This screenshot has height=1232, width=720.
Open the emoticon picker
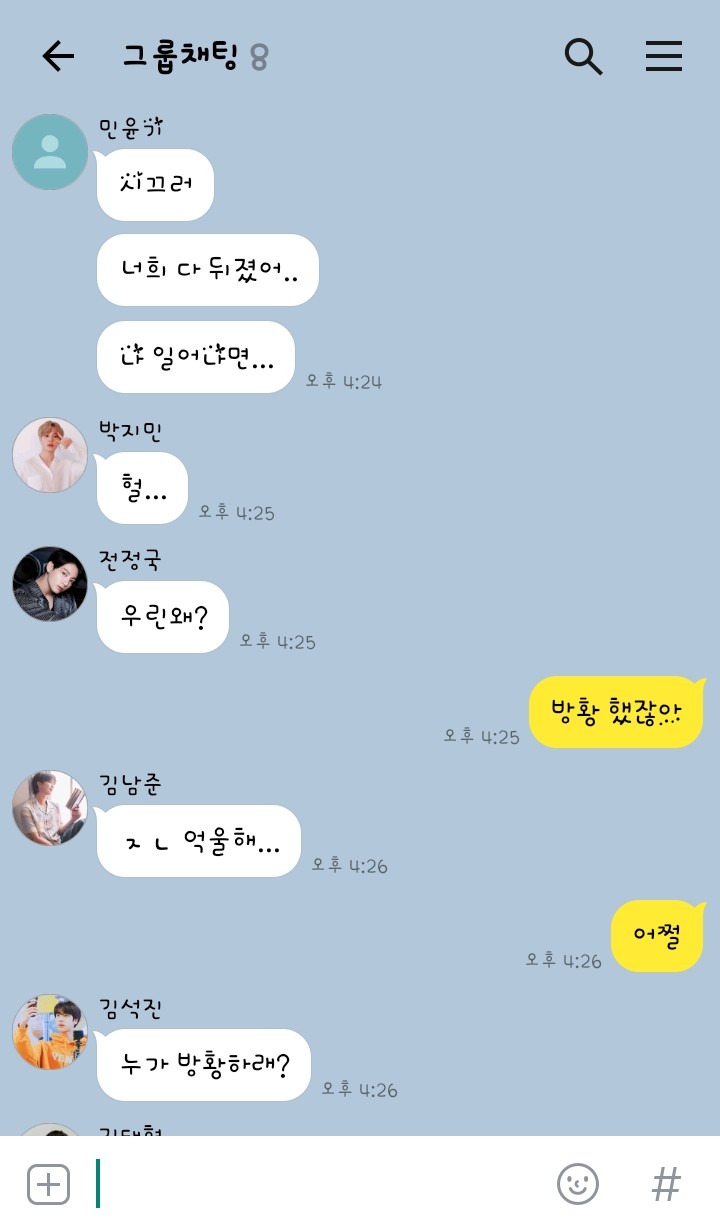point(577,1185)
